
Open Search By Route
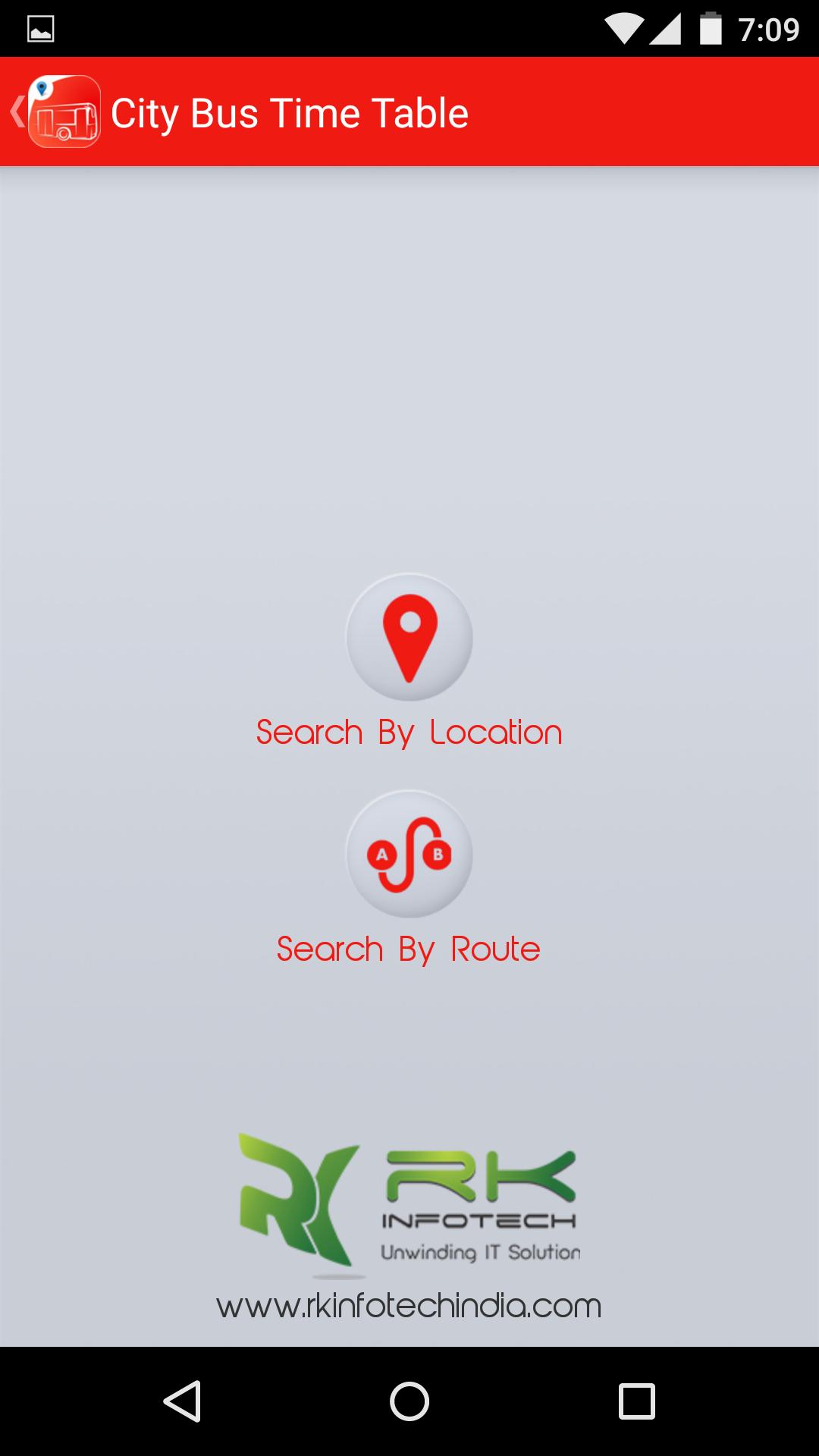409,855
